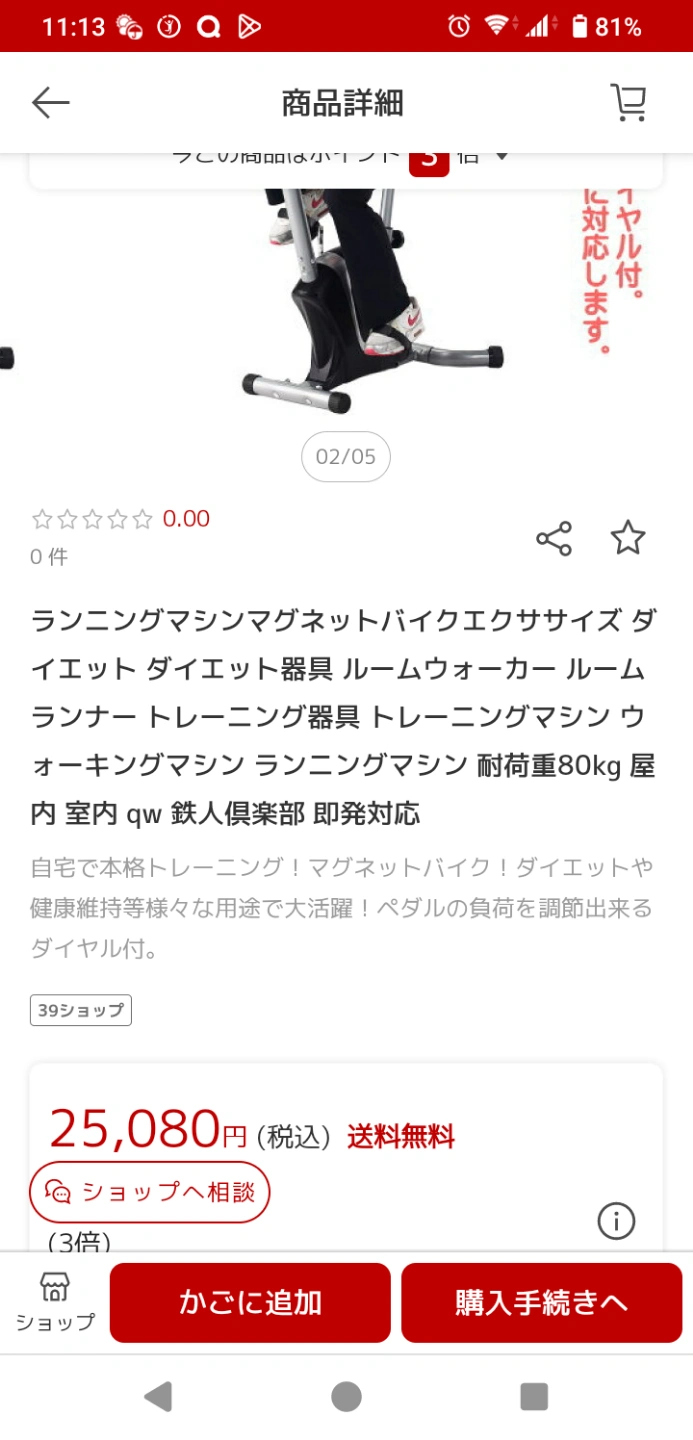
Task: Proceed with 購入手続きへ
Action: [541, 1302]
